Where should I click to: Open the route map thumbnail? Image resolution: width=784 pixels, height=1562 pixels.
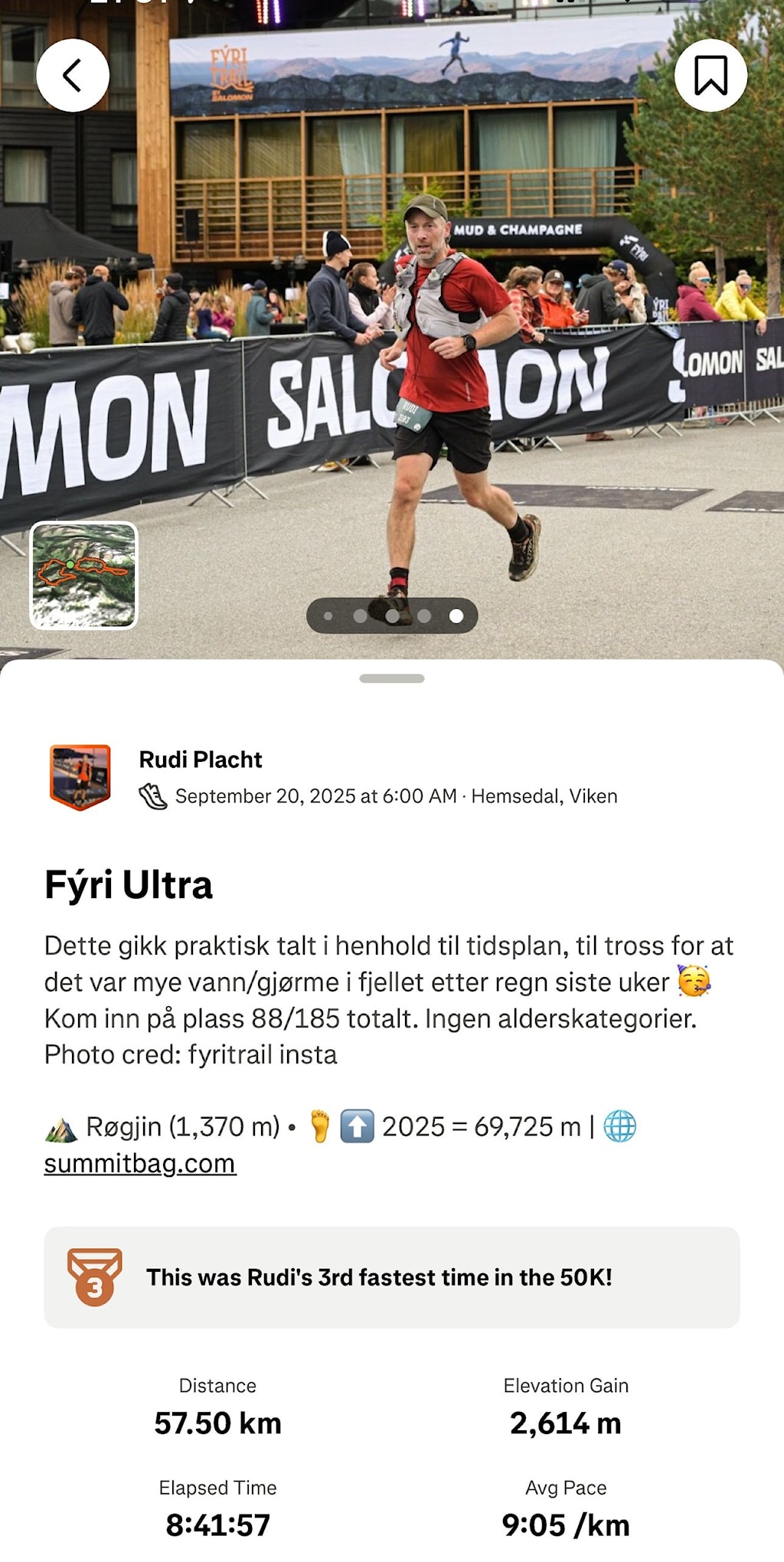[83, 575]
